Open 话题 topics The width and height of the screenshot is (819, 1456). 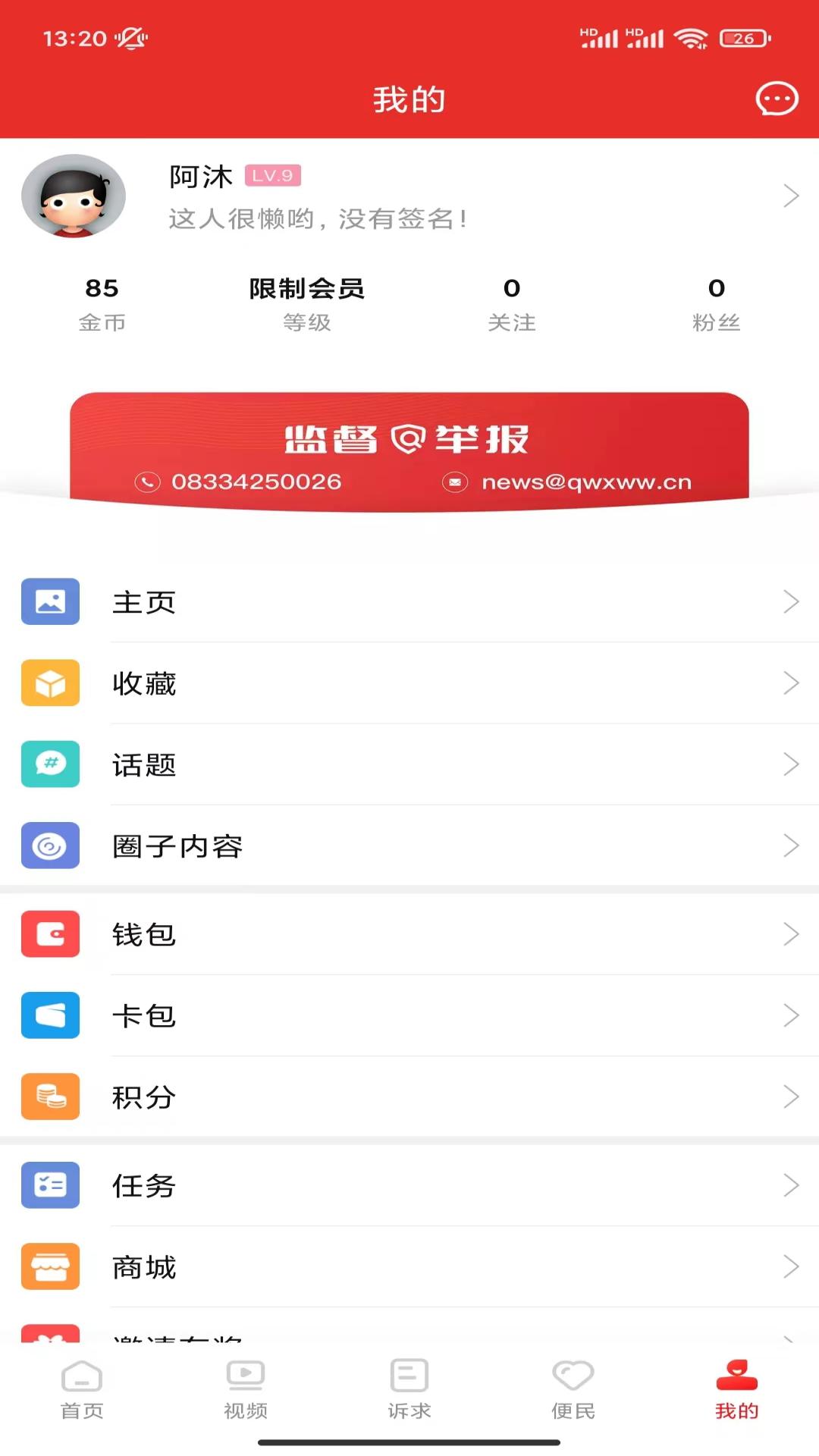click(409, 764)
